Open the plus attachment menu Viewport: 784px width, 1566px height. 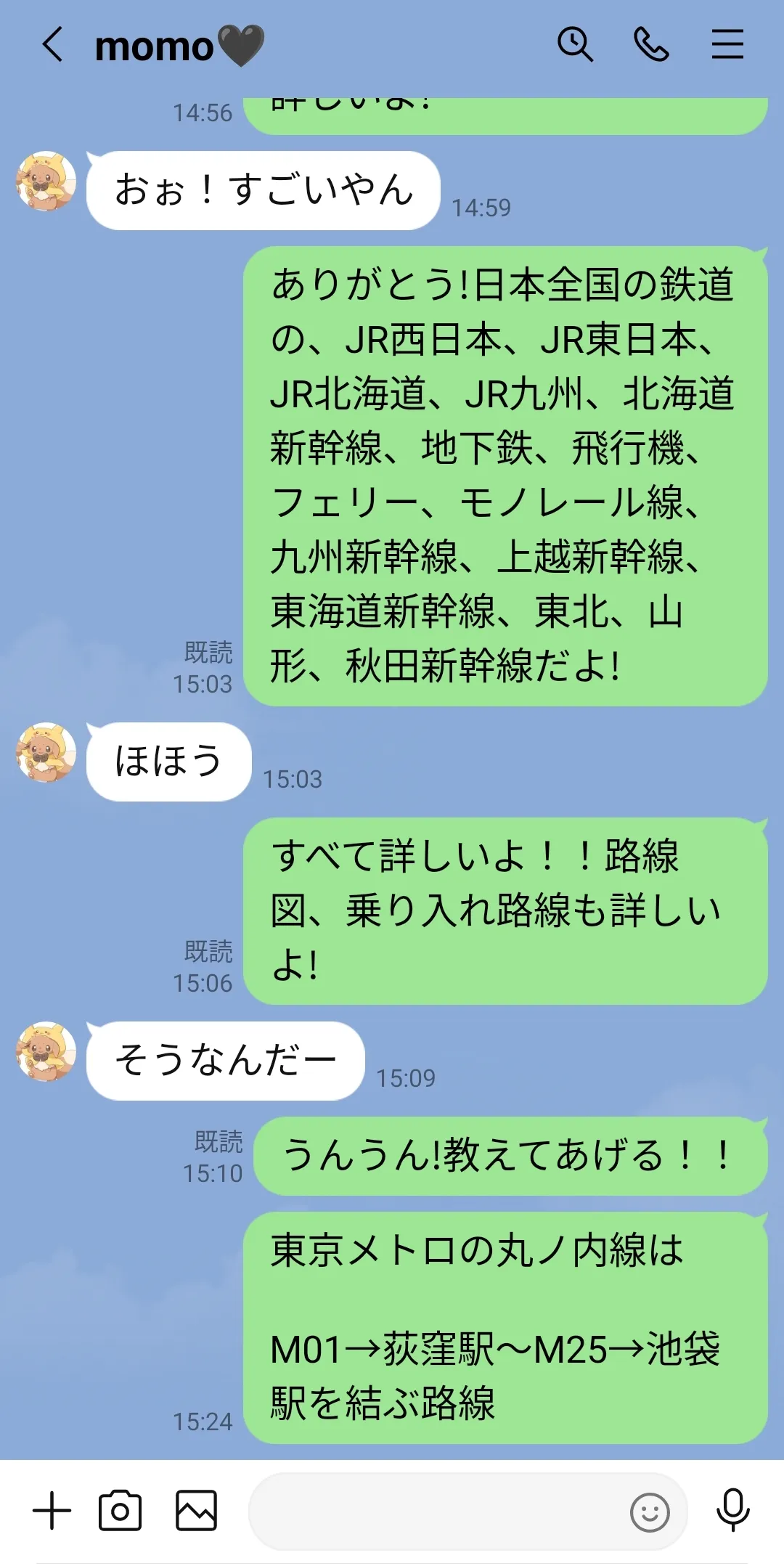(x=52, y=1511)
